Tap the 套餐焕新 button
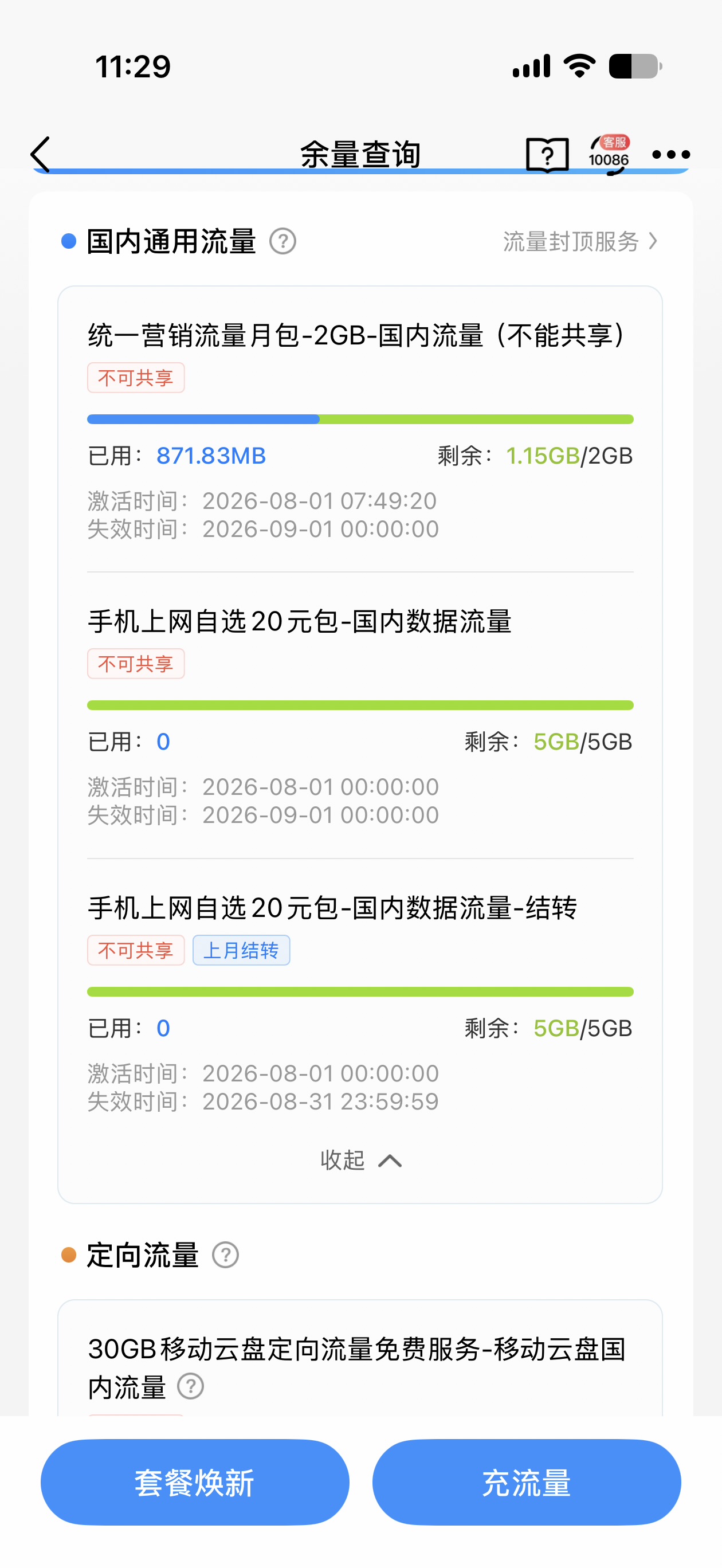The image size is (722, 1568). (195, 1482)
